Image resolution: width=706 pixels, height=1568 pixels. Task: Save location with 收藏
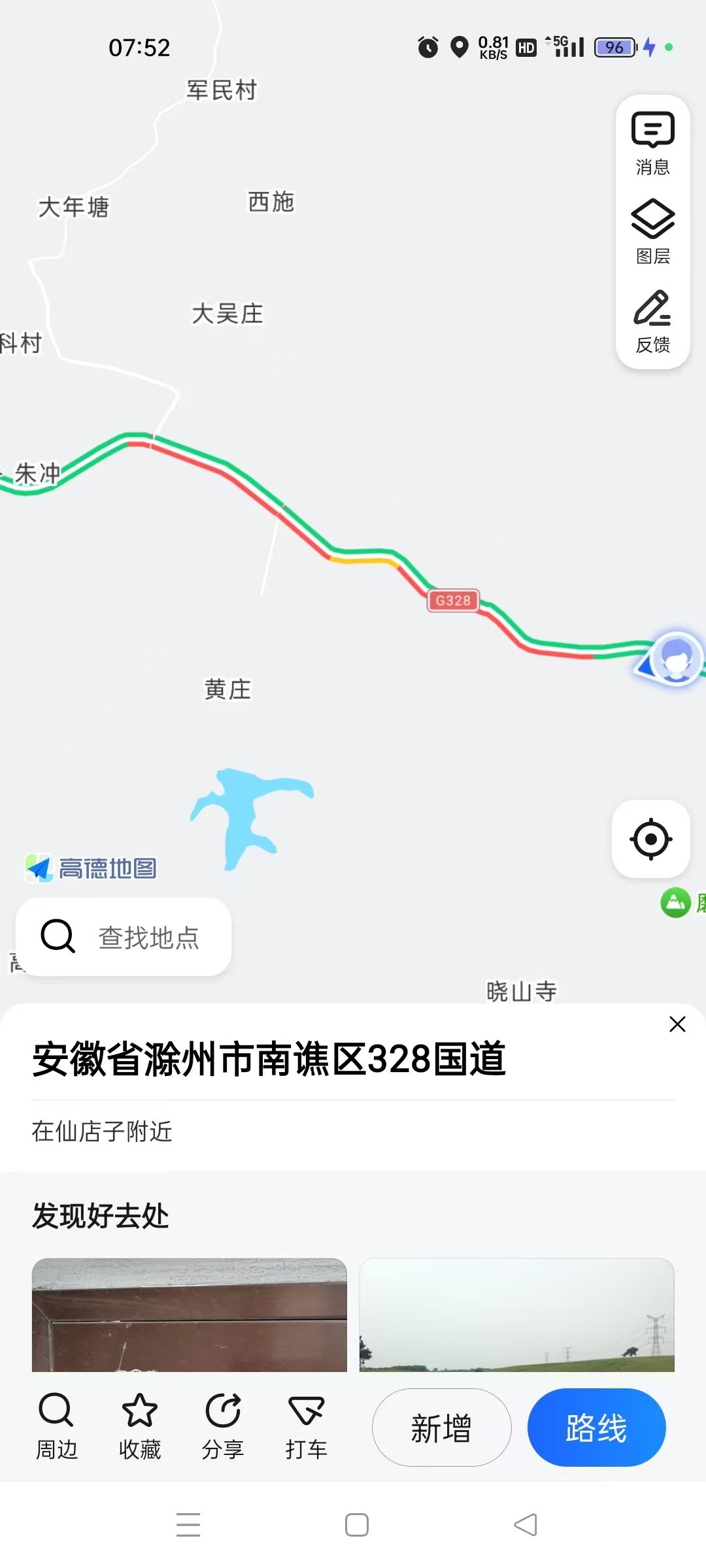pos(139,1427)
